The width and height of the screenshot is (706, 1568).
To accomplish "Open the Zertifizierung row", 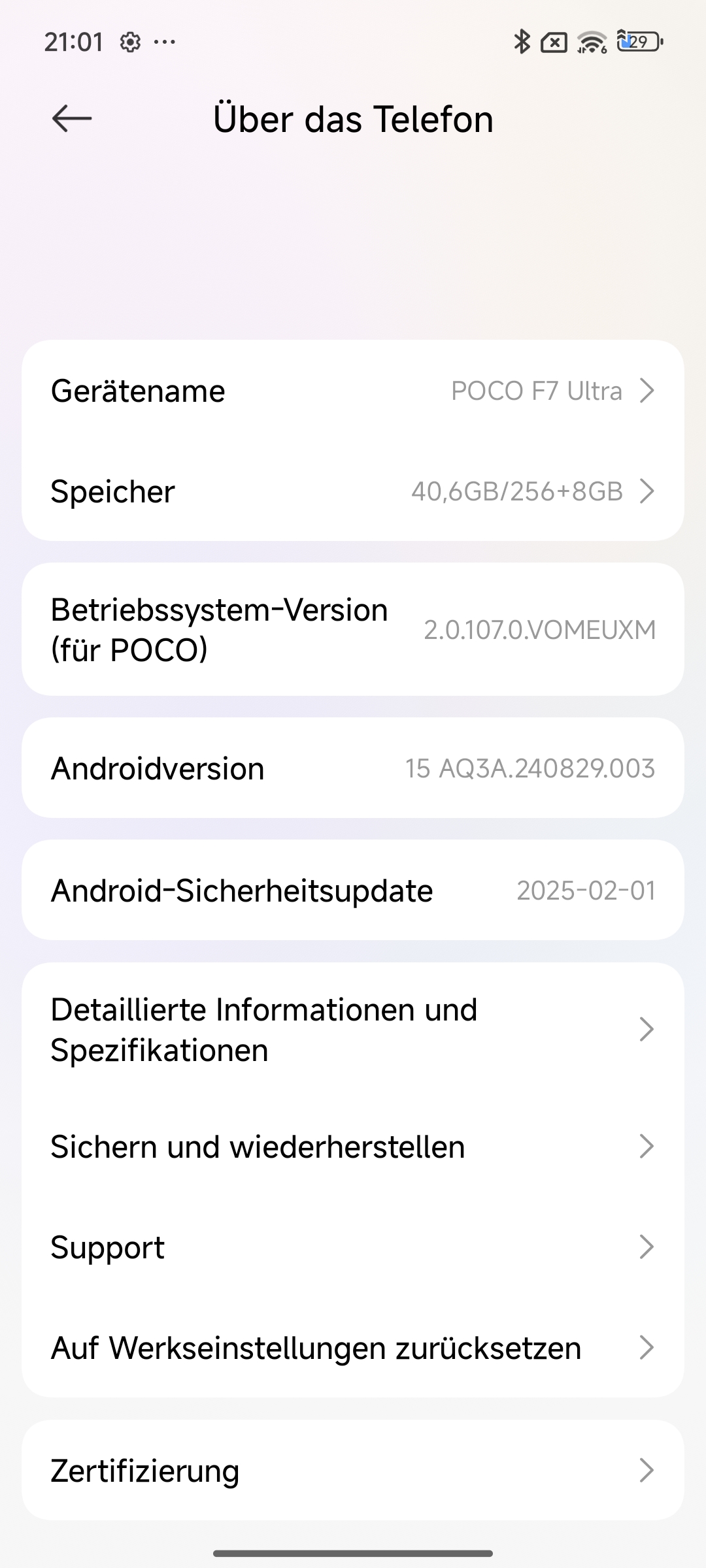I will click(x=353, y=1471).
